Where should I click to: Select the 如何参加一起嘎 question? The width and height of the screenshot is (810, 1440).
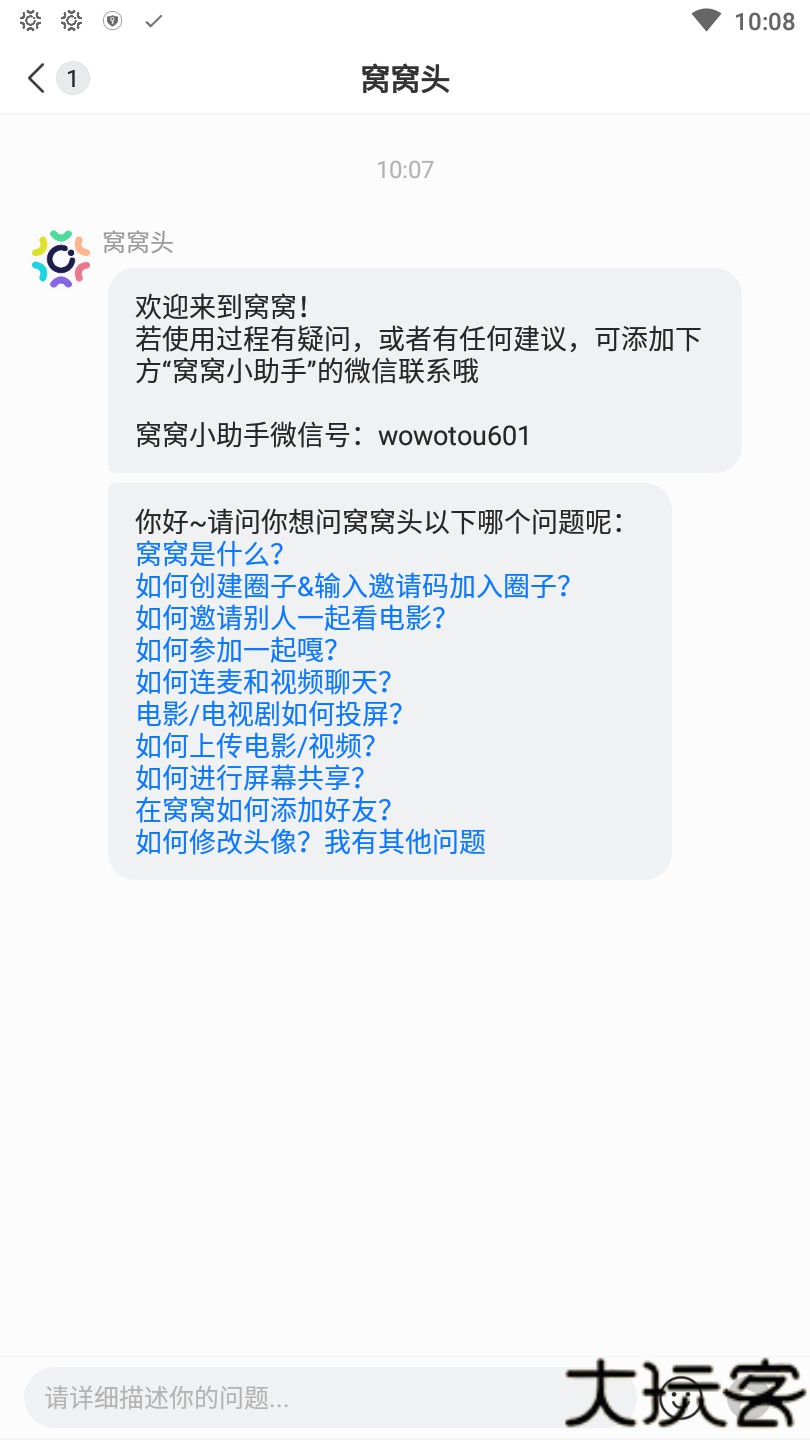pos(237,651)
